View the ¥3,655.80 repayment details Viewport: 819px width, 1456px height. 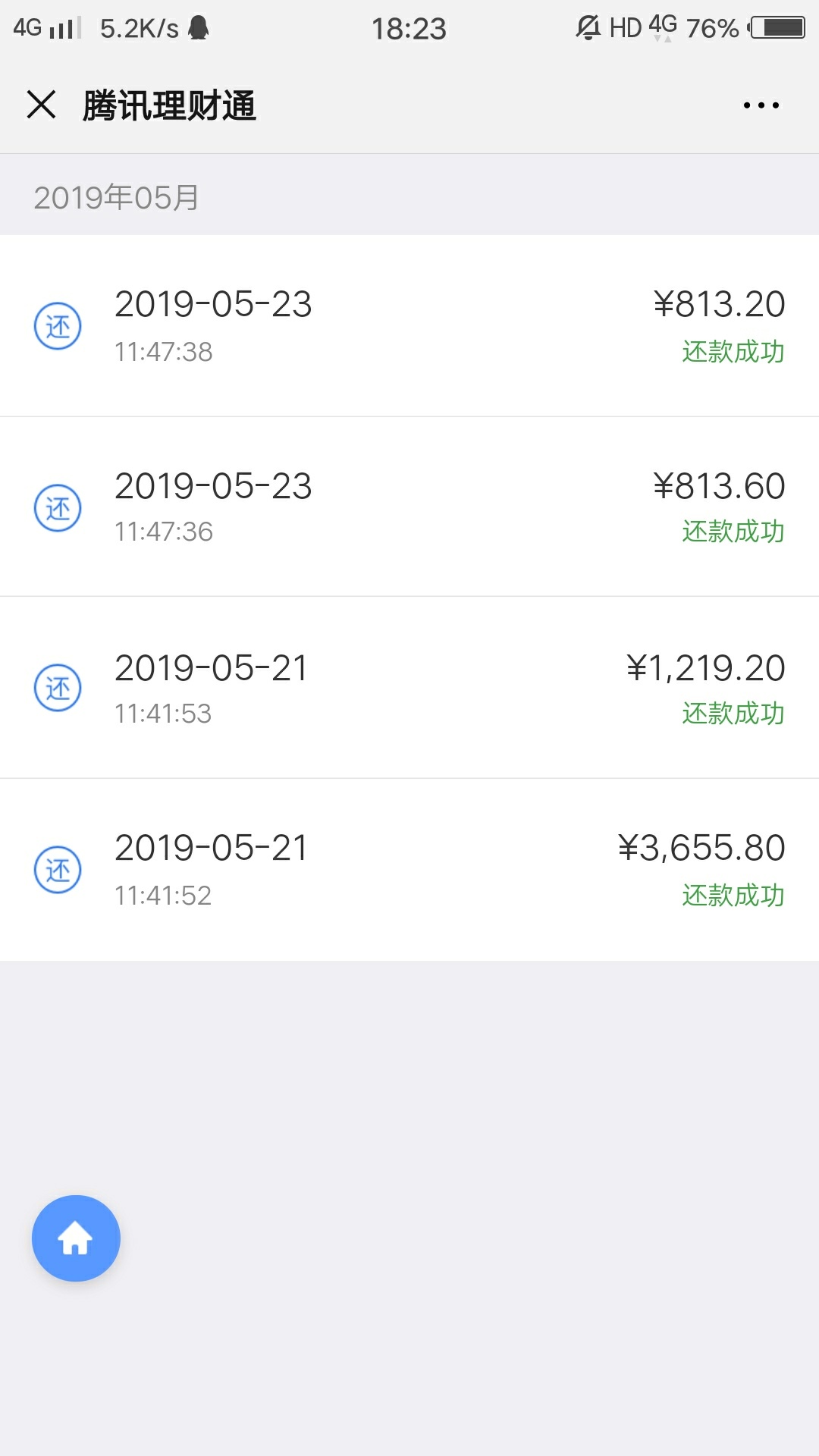409,870
